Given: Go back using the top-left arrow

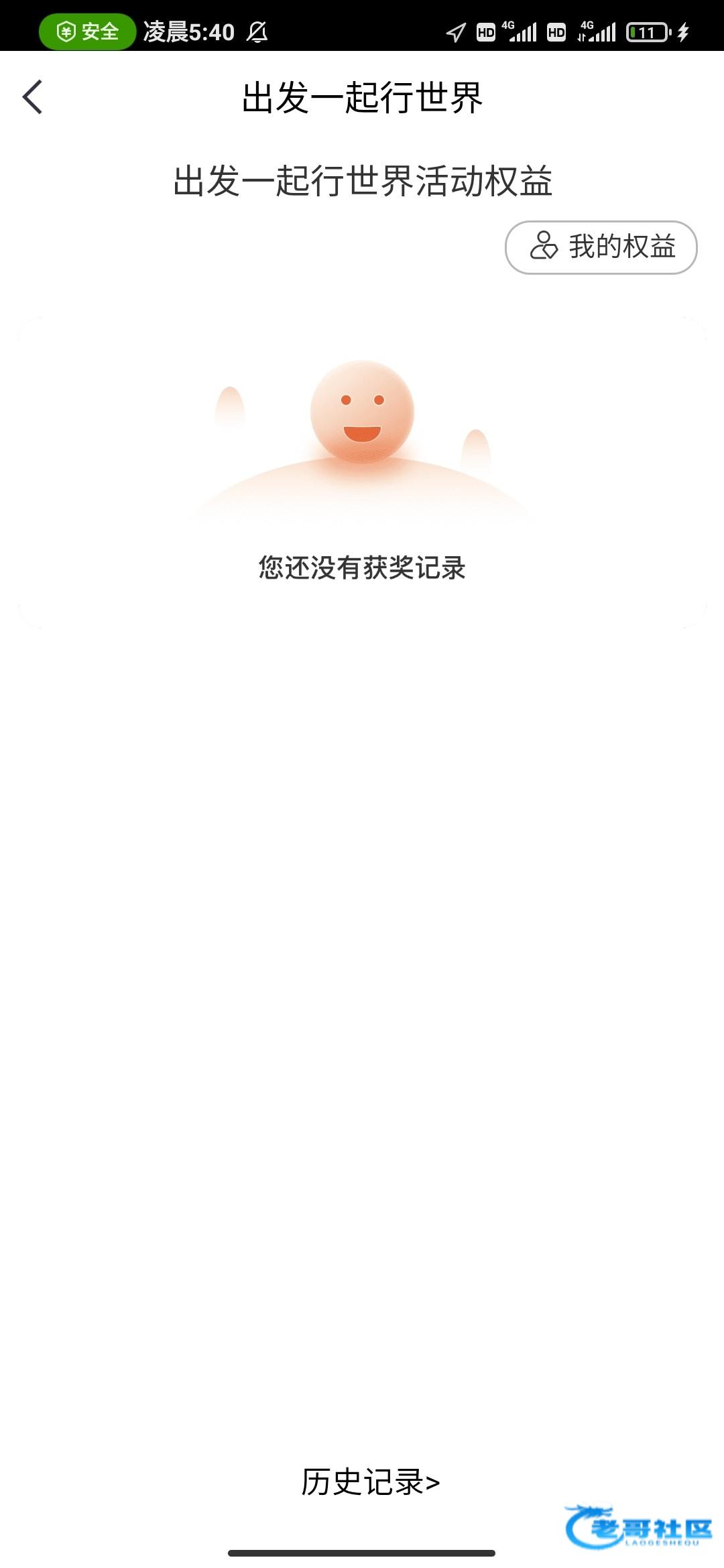Looking at the screenshot, I should tap(33, 97).
